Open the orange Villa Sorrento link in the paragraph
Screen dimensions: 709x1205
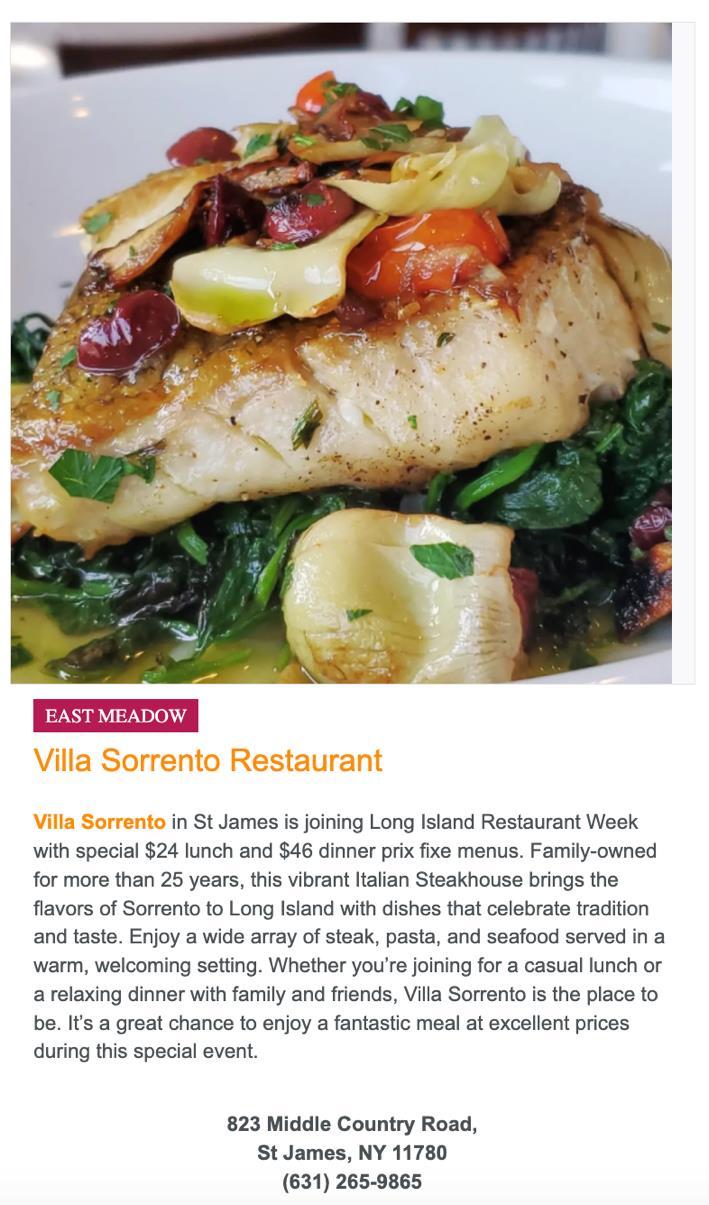(99, 822)
